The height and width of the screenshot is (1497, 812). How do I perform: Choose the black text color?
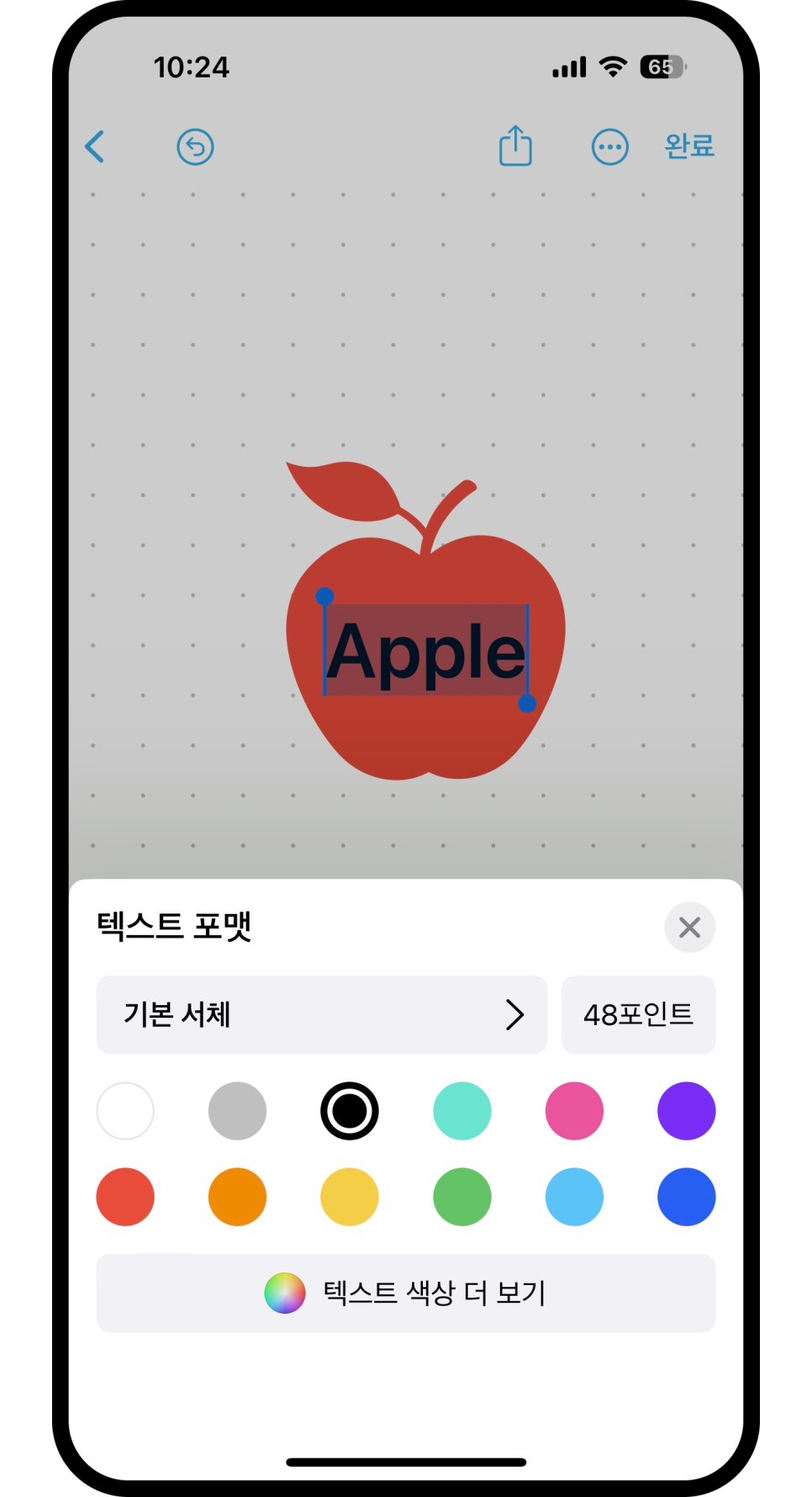(350, 1111)
